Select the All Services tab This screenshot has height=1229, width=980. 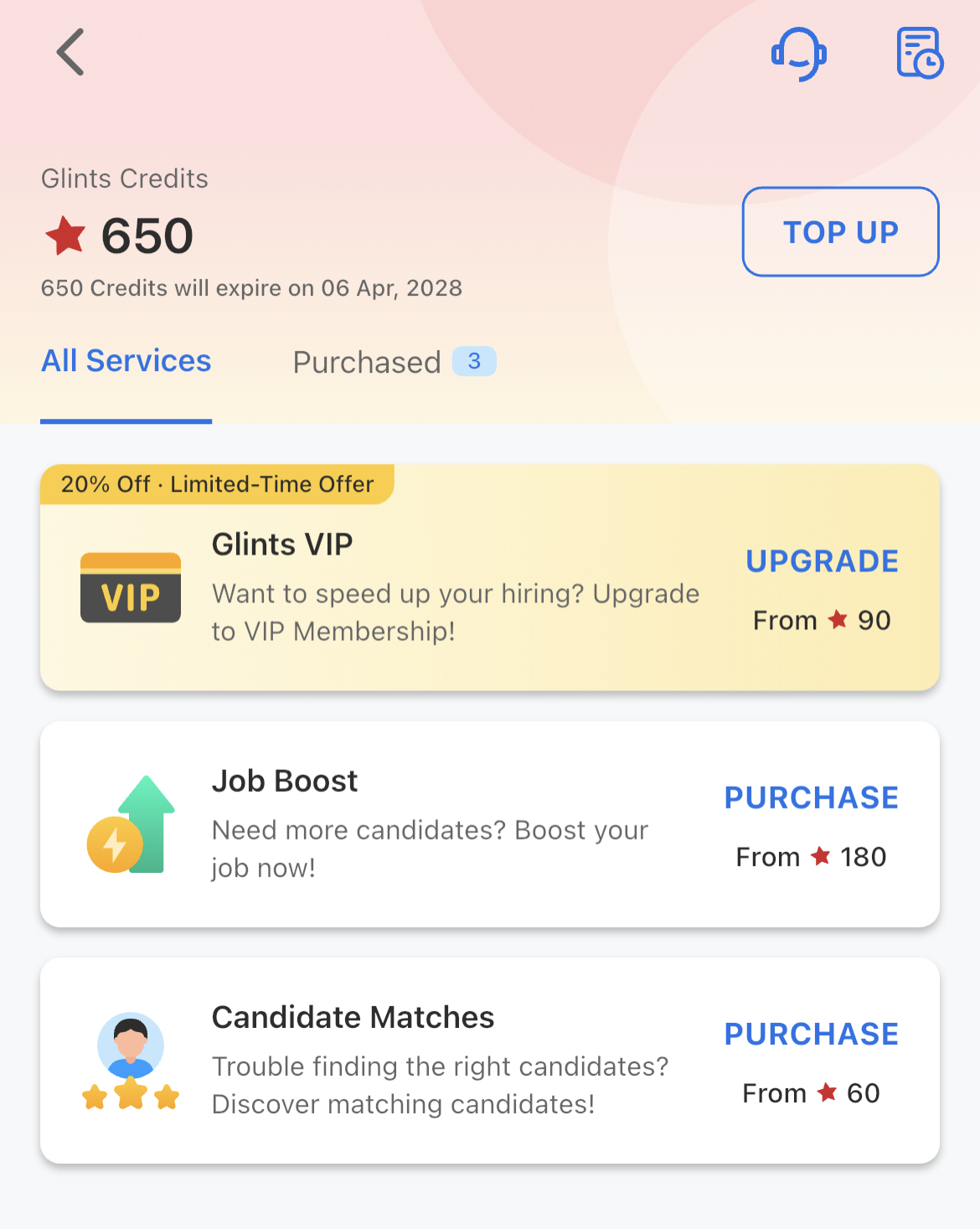click(x=126, y=361)
